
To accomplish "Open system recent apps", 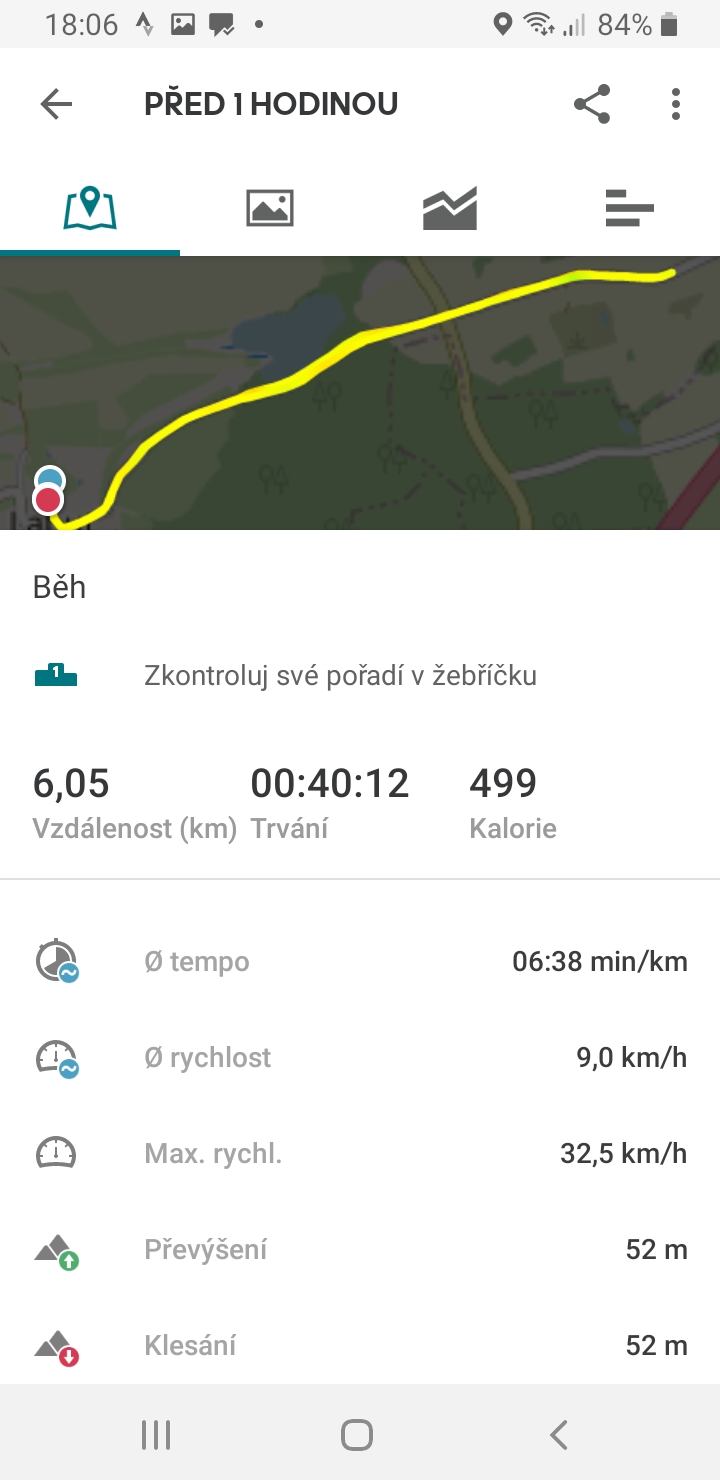I will click(156, 1435).
